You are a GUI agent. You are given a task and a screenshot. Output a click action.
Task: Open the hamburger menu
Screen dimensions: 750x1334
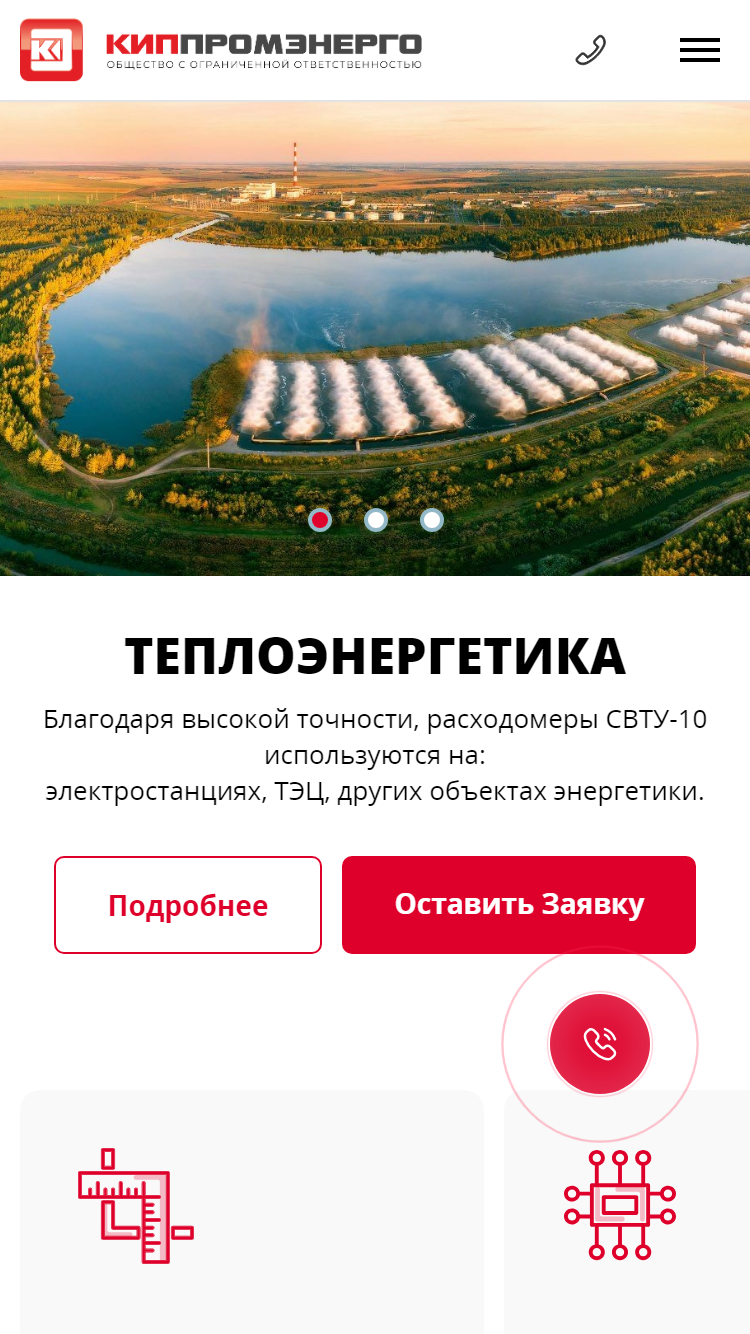700,50
